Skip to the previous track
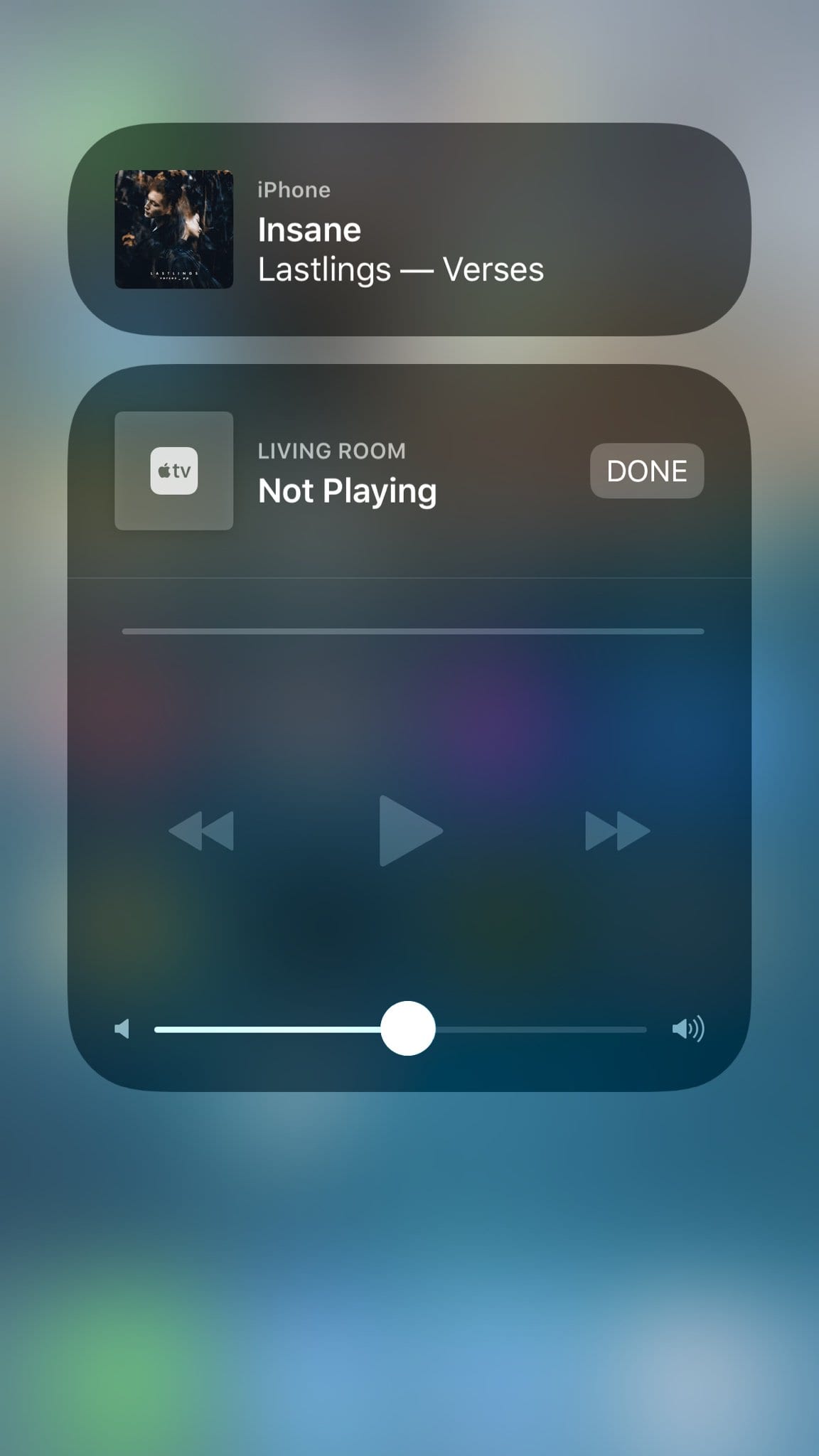Image resolution: width=819 pixels, height=1456 pixels. (x=202, y=830)
